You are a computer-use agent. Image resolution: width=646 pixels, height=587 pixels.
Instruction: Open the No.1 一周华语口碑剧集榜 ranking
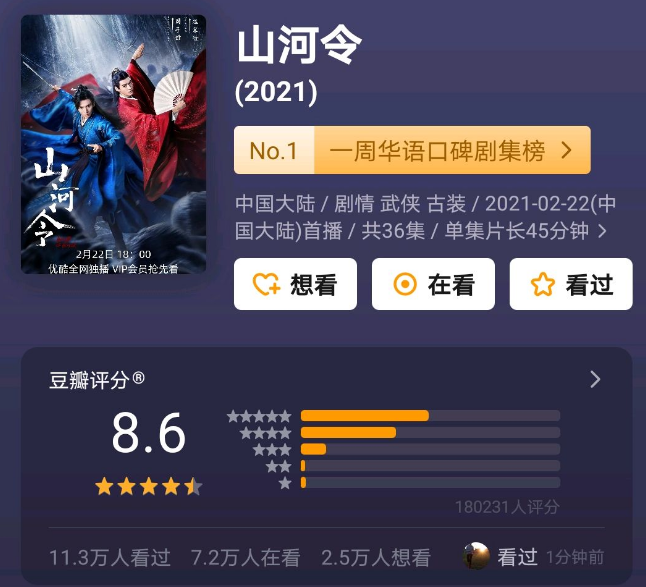click(412, 151)
